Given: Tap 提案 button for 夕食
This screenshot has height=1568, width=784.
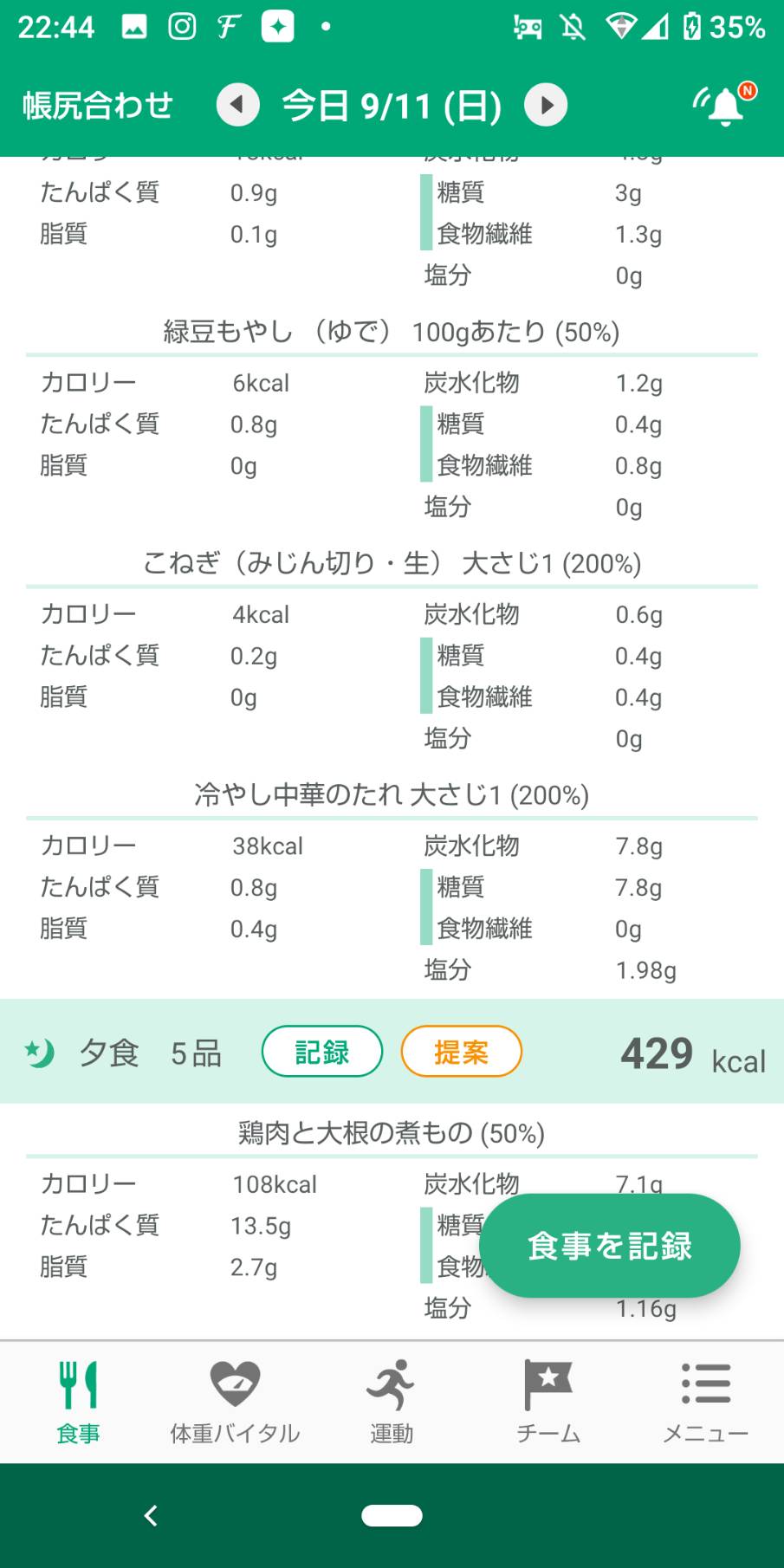Looking at the screenshot, I should point(461,1052).
